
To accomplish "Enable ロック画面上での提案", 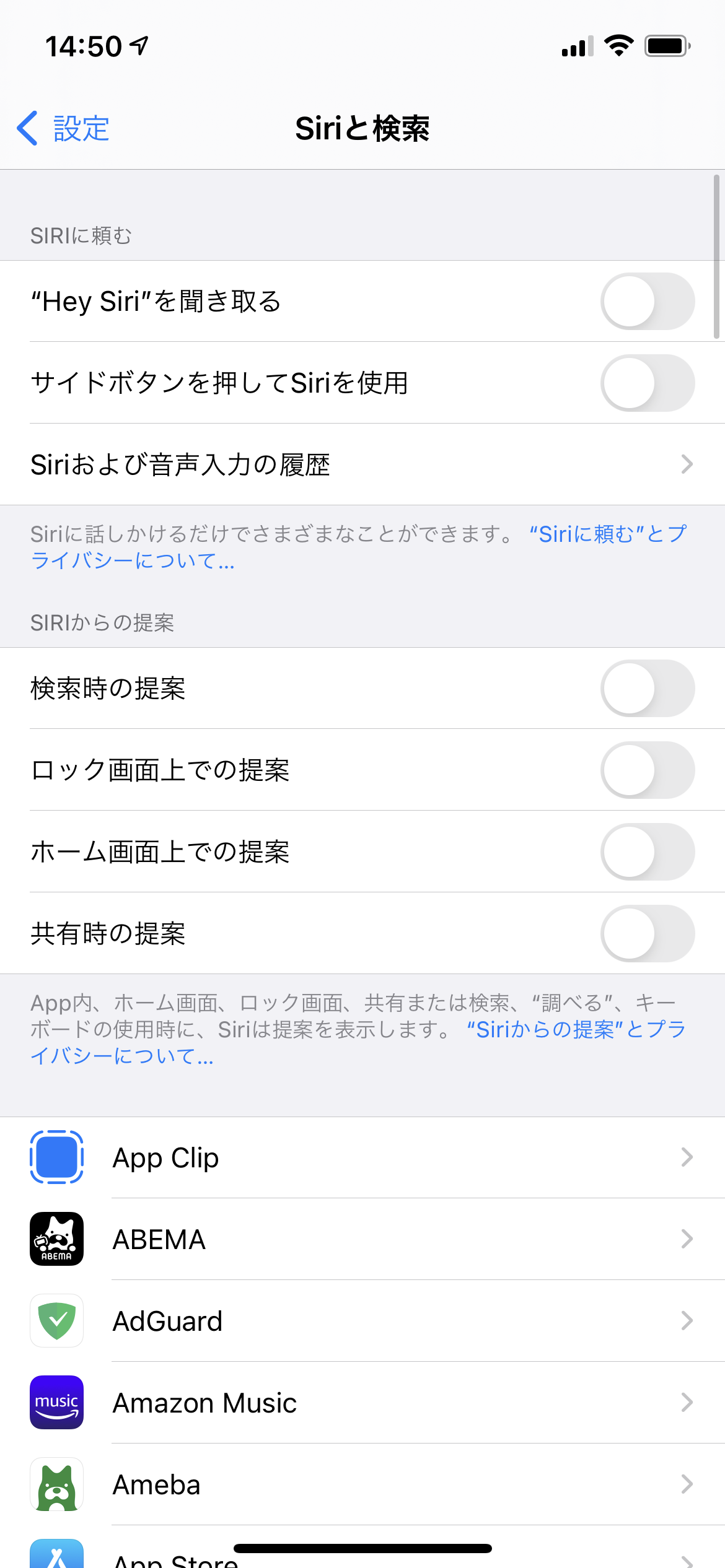I will [x=647, y=770].
